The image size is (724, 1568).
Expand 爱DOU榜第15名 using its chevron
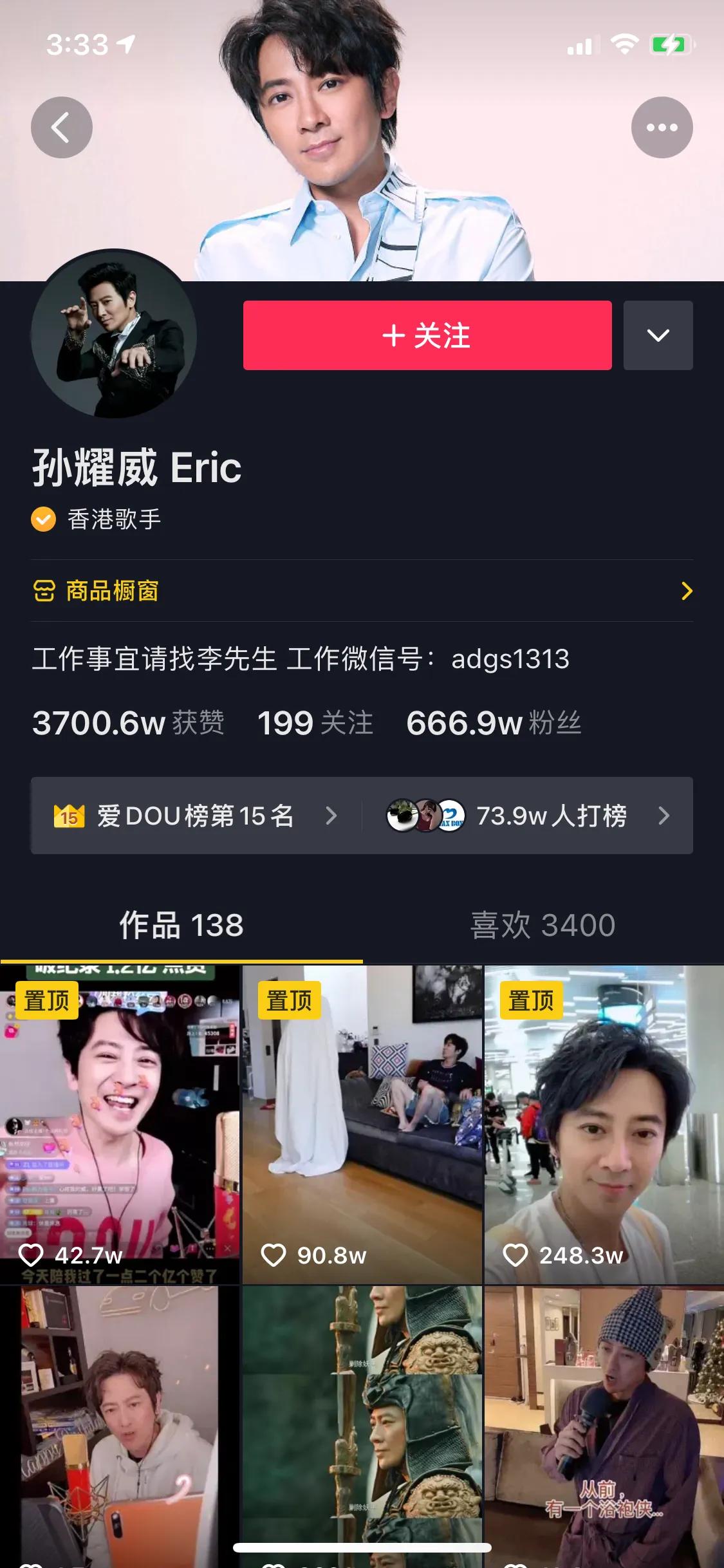(332, 816)
